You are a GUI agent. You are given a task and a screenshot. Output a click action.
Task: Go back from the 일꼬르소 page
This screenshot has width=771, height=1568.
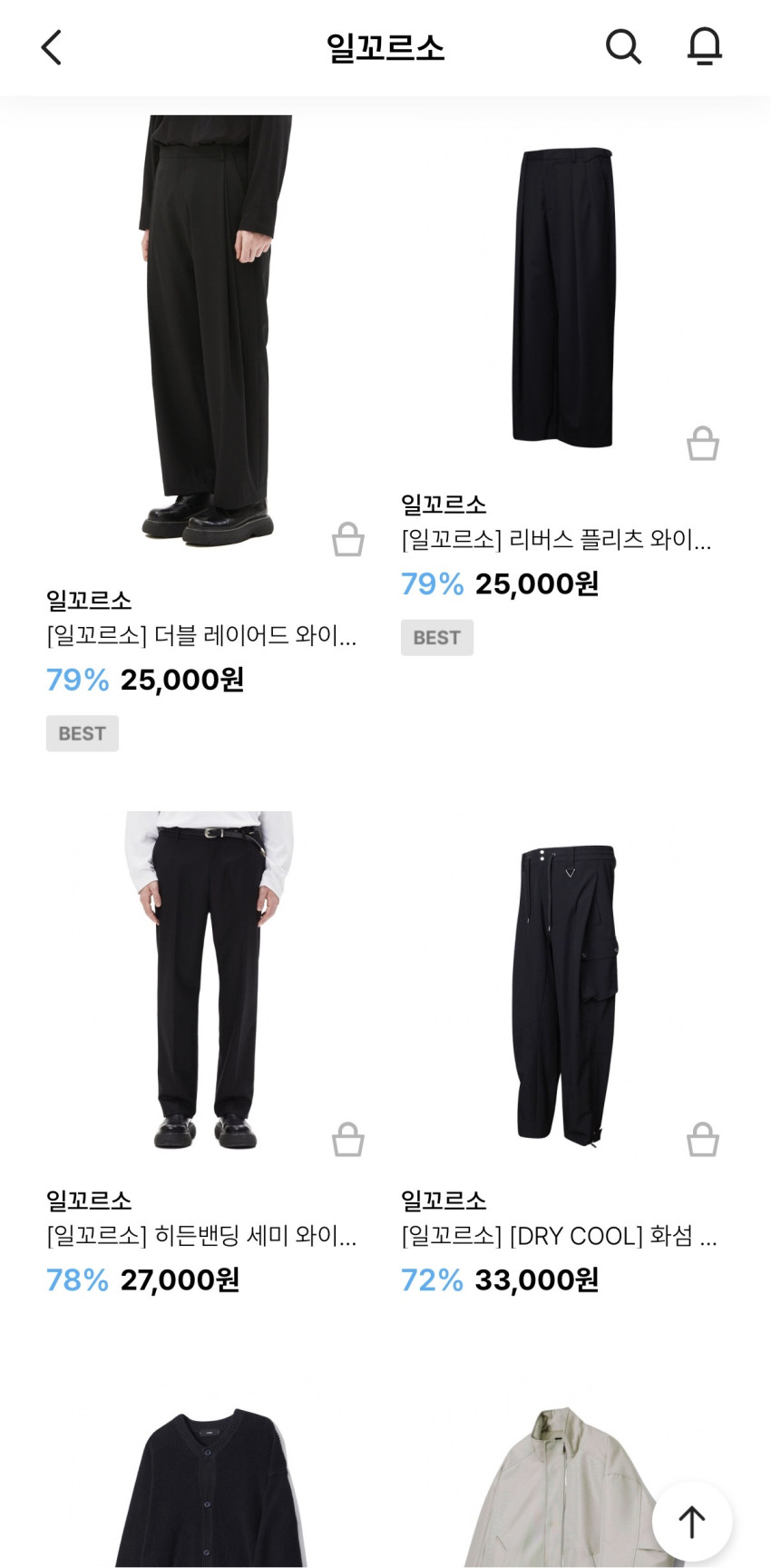52,47
